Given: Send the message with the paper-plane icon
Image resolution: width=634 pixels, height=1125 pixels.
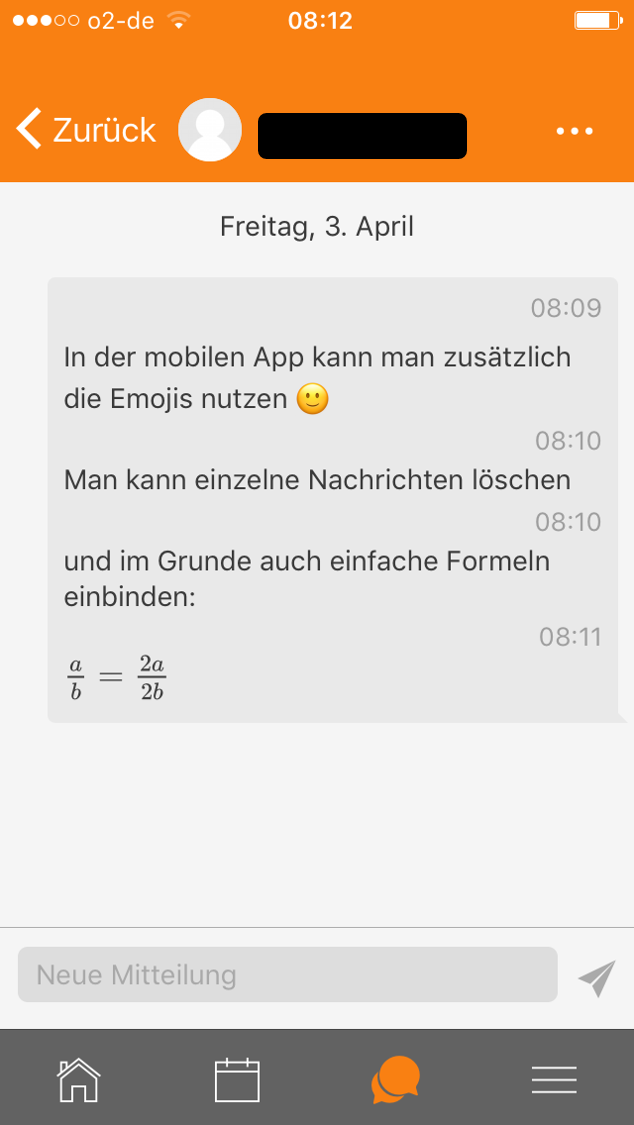Looking at the screenshot, I should 597,979.
